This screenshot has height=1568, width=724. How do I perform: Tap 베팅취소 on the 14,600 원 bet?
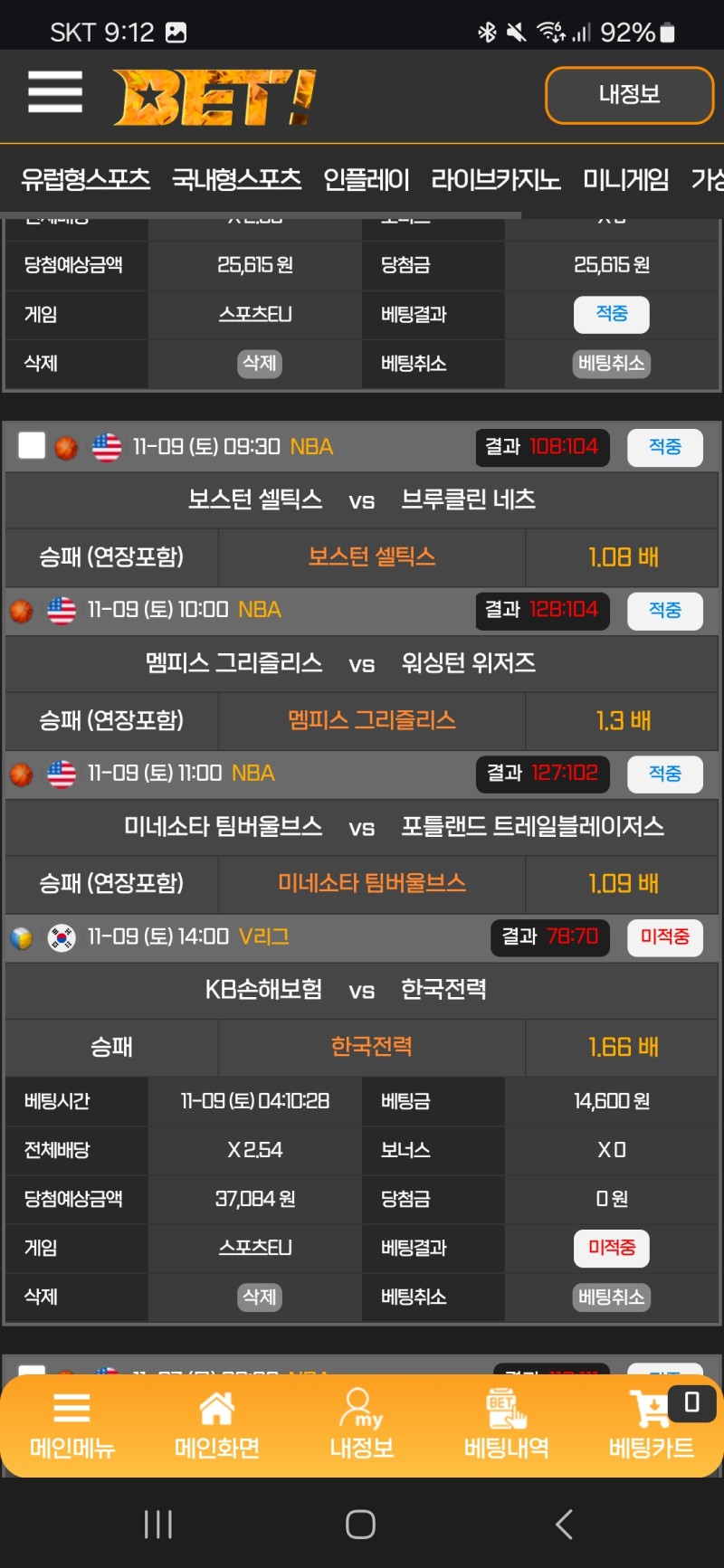pos(612,1297)
